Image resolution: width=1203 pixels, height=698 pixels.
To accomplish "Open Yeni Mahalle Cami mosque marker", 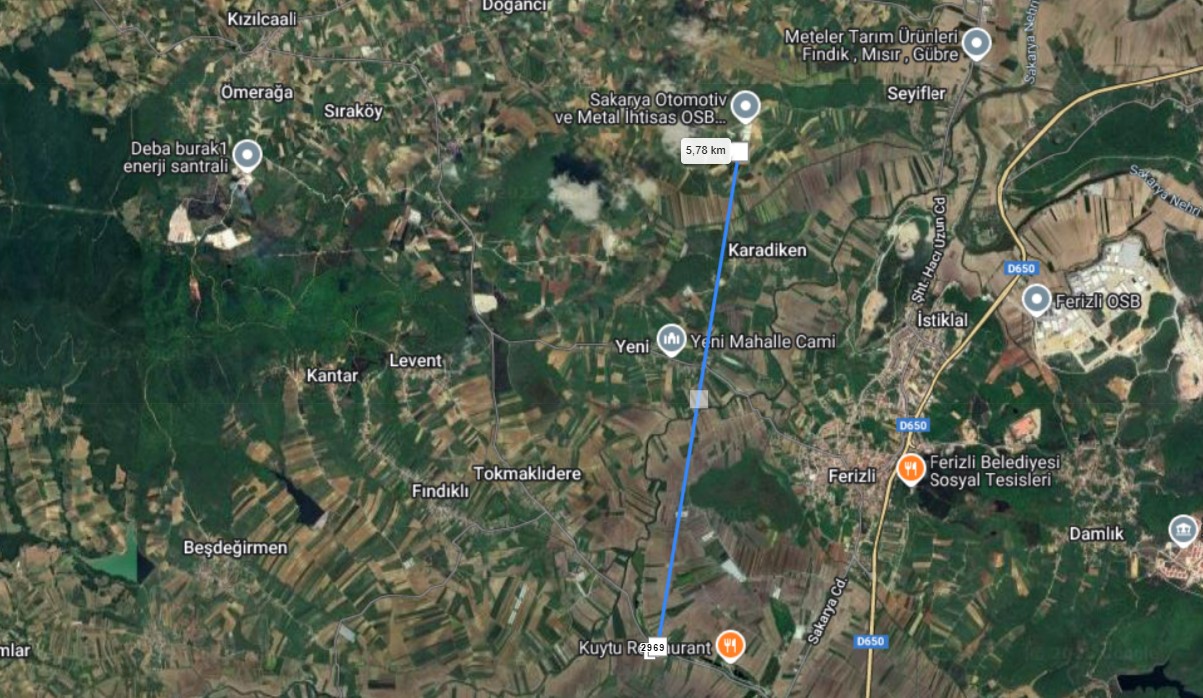I will 671,340.
